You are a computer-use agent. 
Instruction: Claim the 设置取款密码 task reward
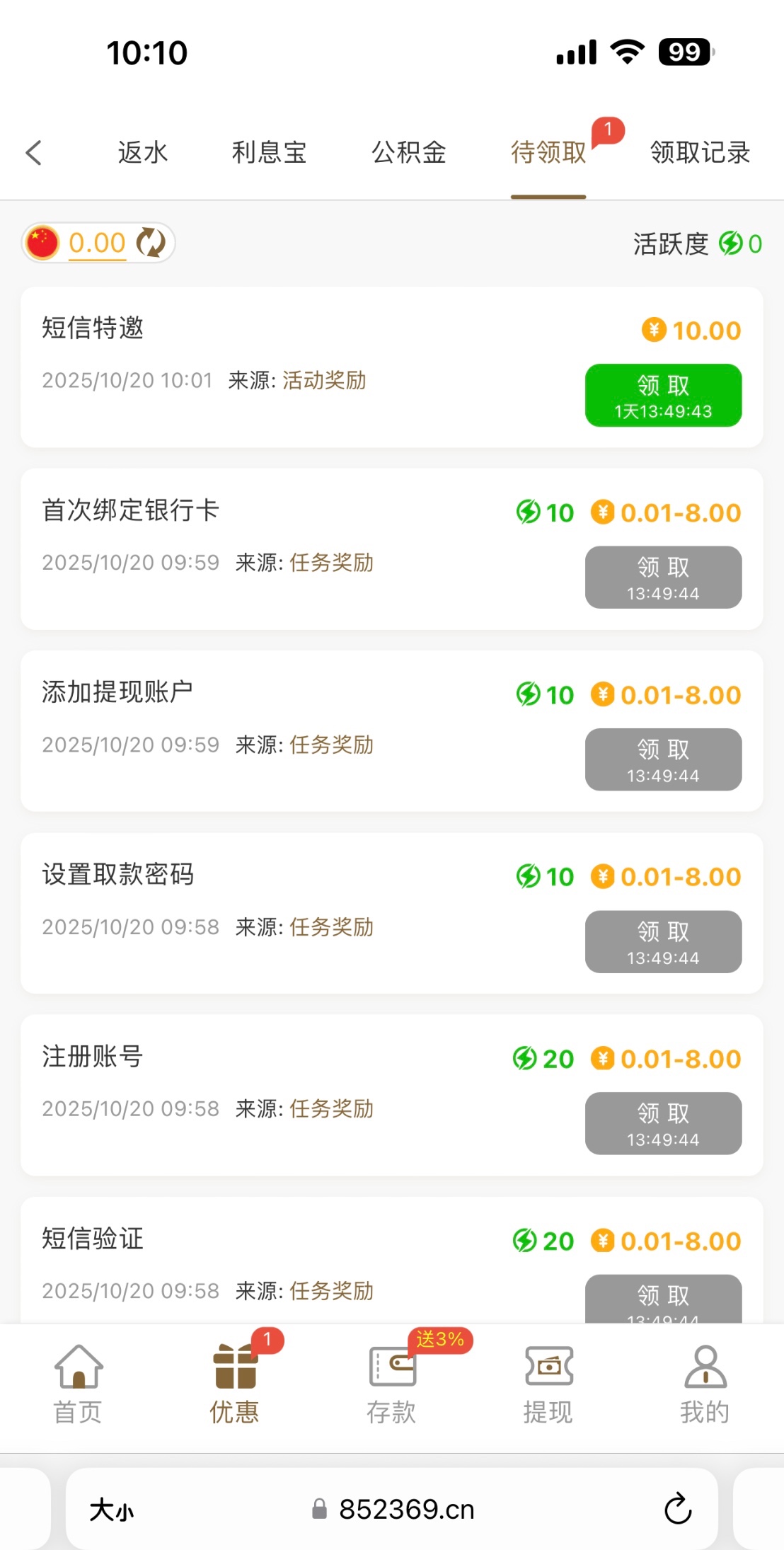663,942
